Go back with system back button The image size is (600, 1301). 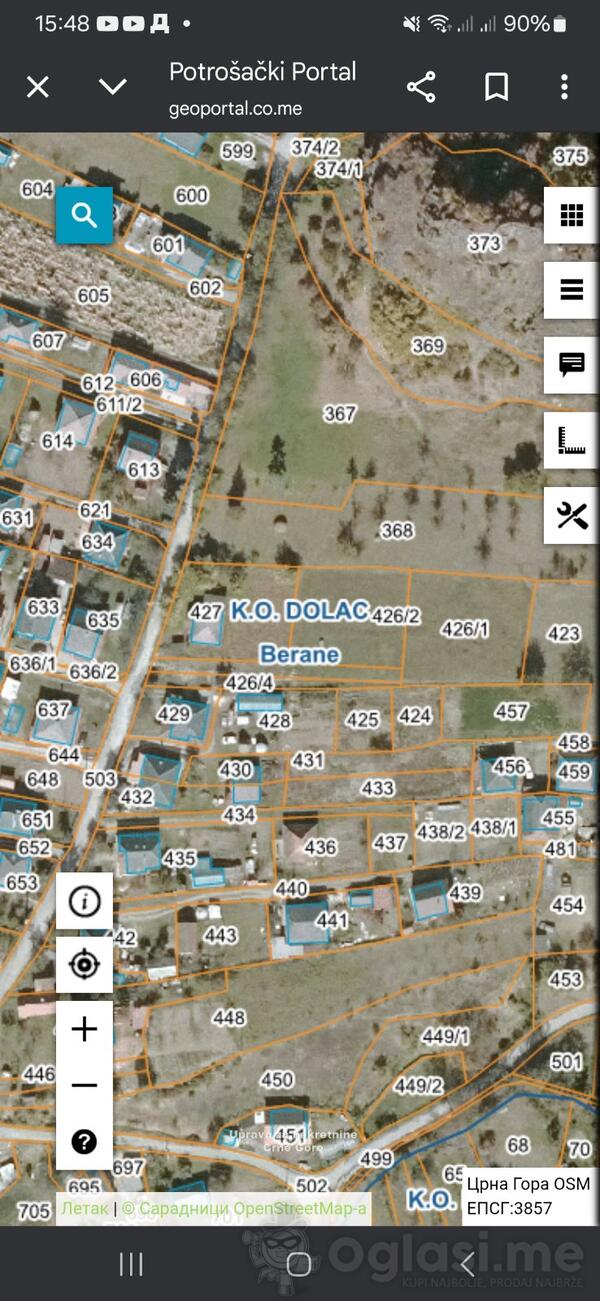pos(467,1264)
